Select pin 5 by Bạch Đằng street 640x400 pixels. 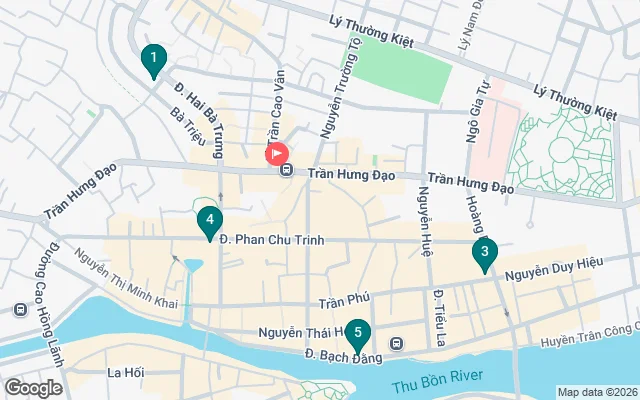click(x=357, y=335)
